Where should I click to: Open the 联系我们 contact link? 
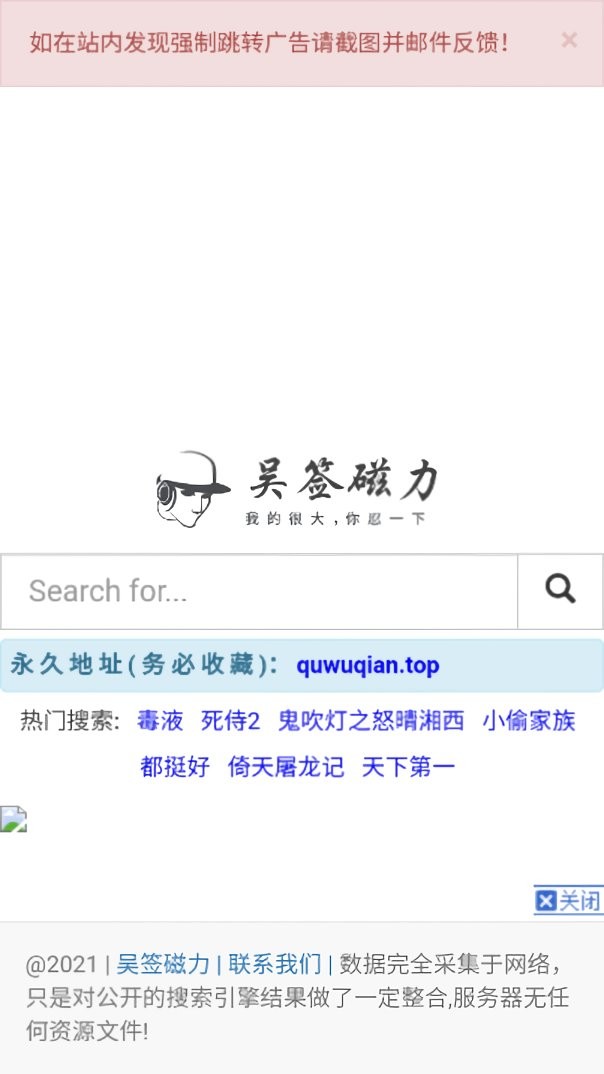(275, 964)
